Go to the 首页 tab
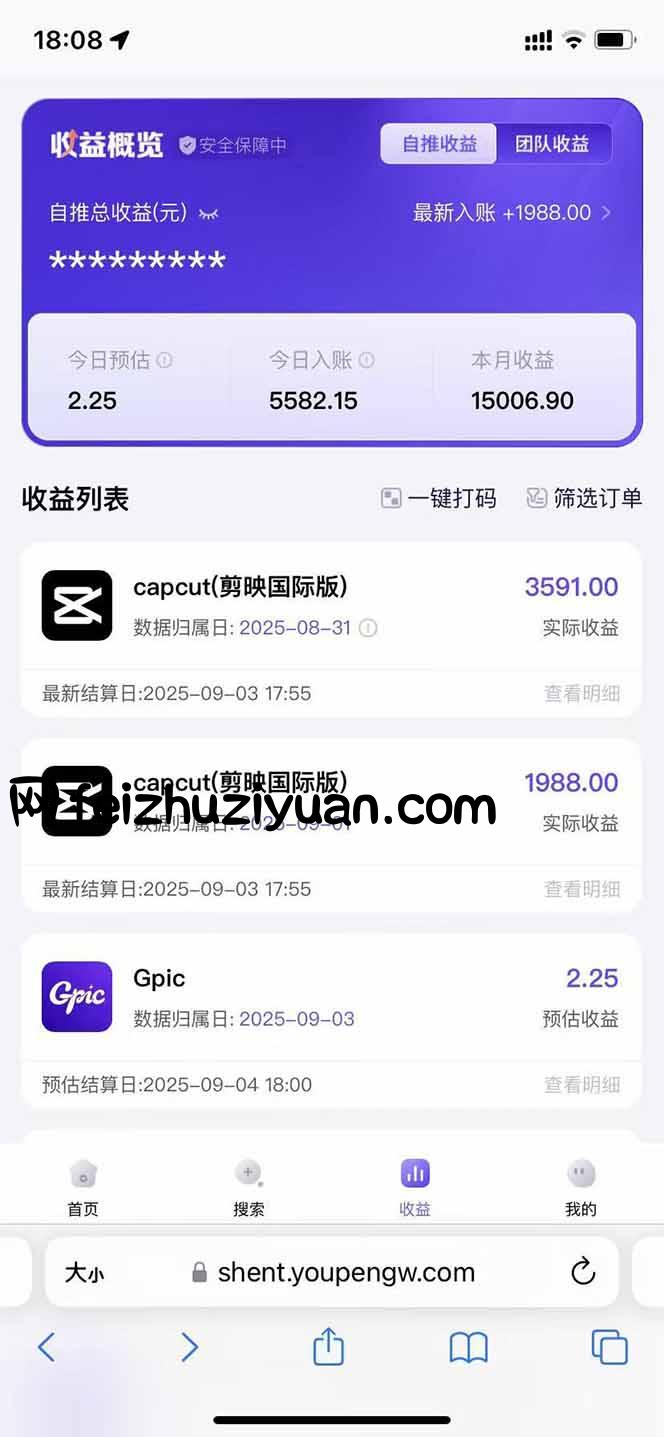 pyautogui.click(x=83, y=1189)
